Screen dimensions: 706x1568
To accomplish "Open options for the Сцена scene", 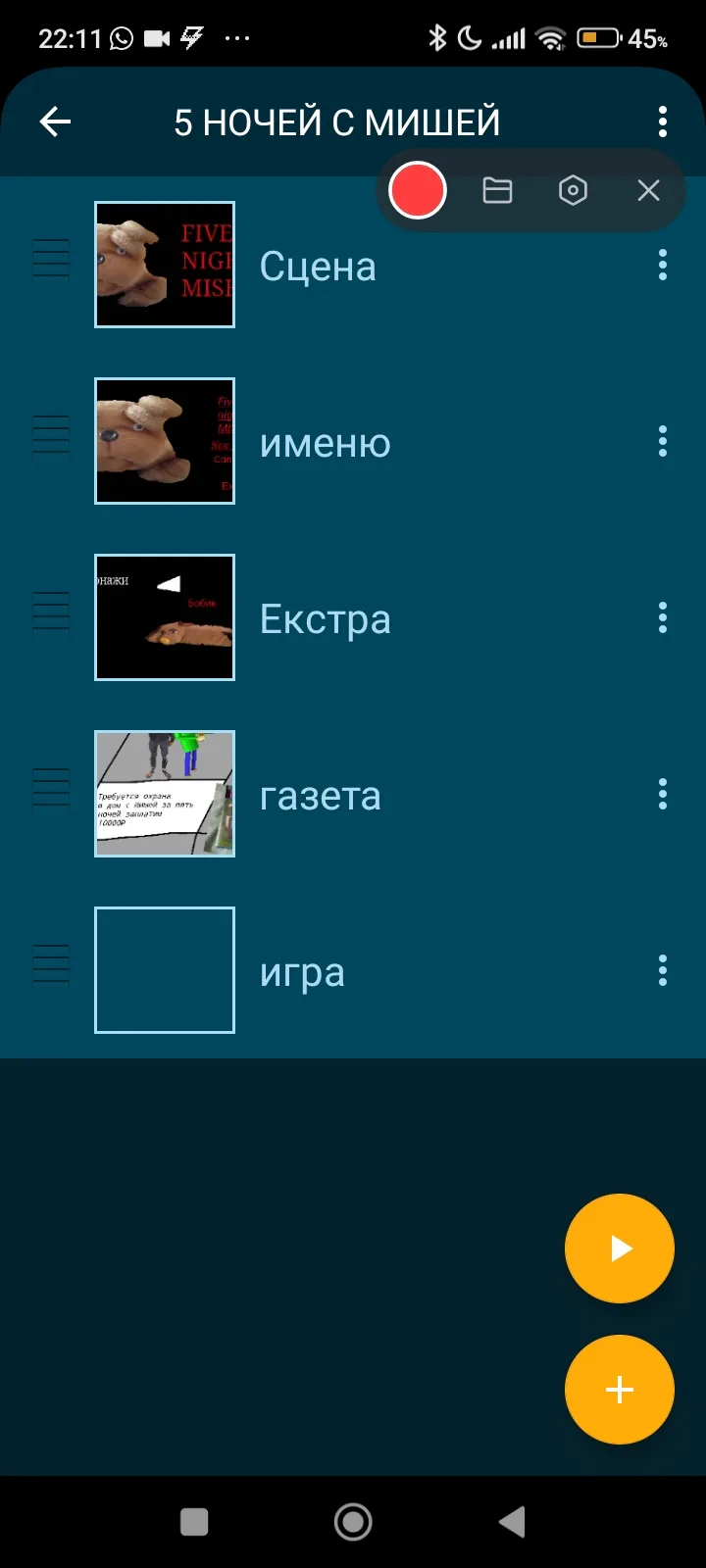I will pyautogui.click(x=663, y=265).
